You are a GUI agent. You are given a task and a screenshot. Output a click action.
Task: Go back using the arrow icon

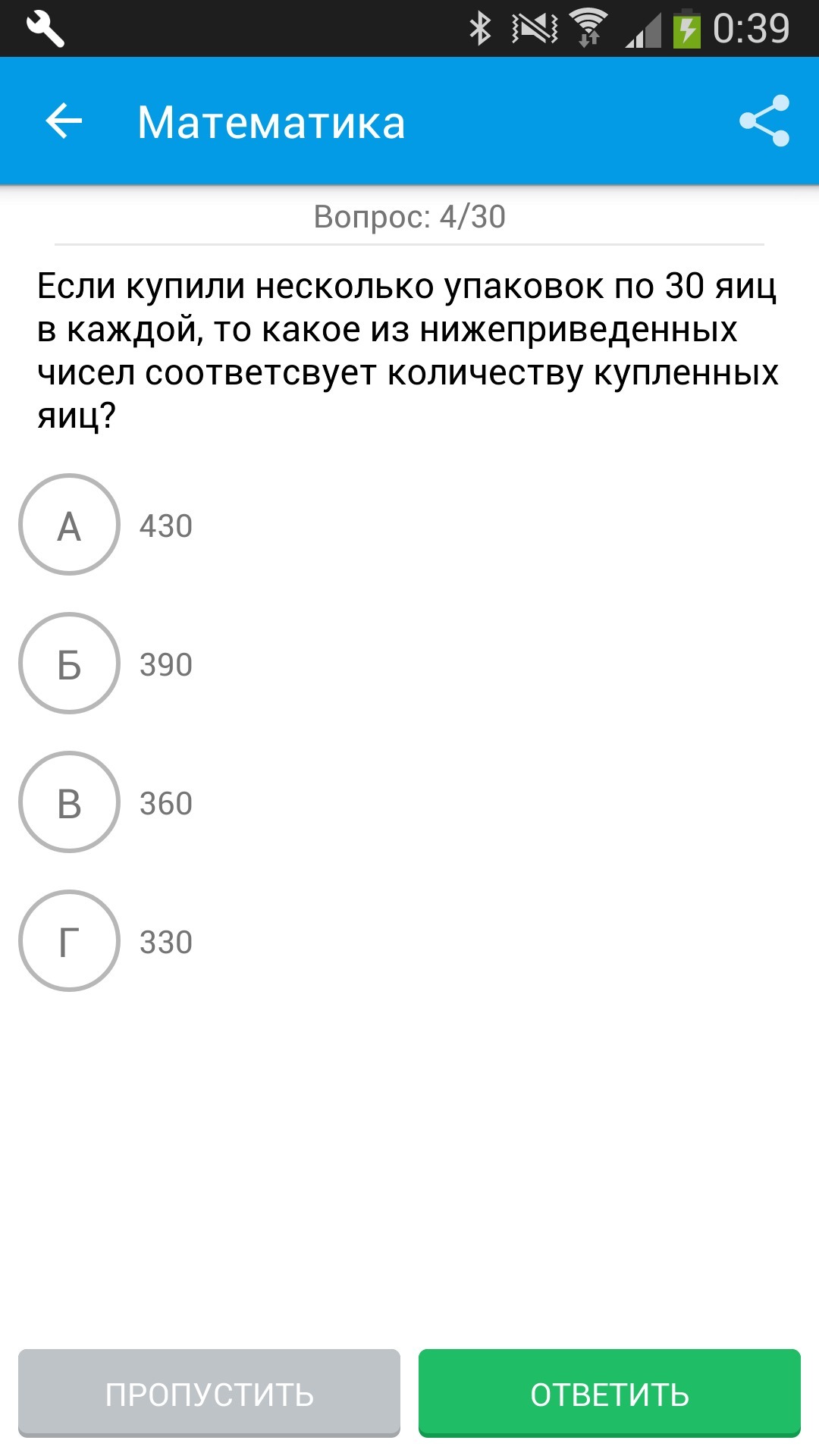pyautogui.click(x=64, y=121)
